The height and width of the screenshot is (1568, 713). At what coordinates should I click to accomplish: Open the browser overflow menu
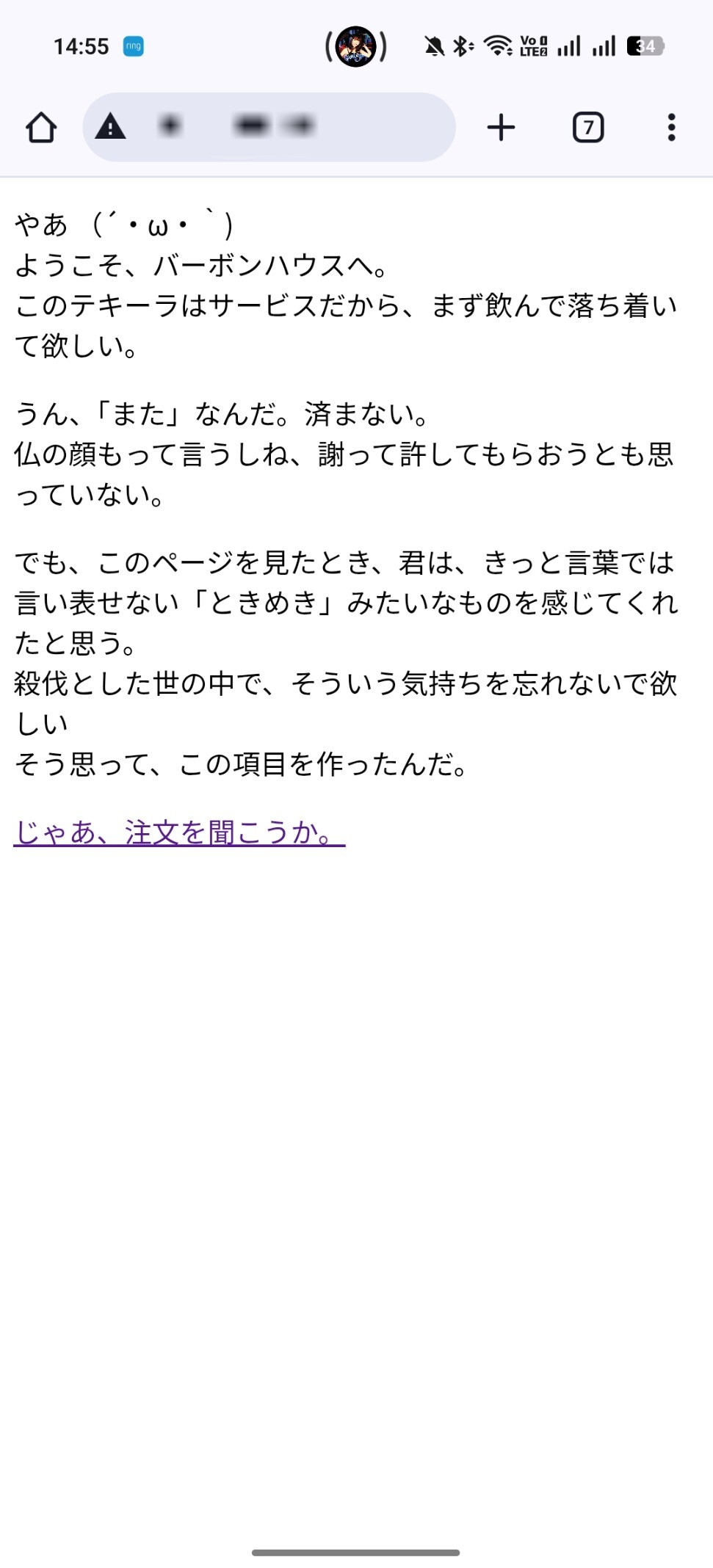(671, 128)
